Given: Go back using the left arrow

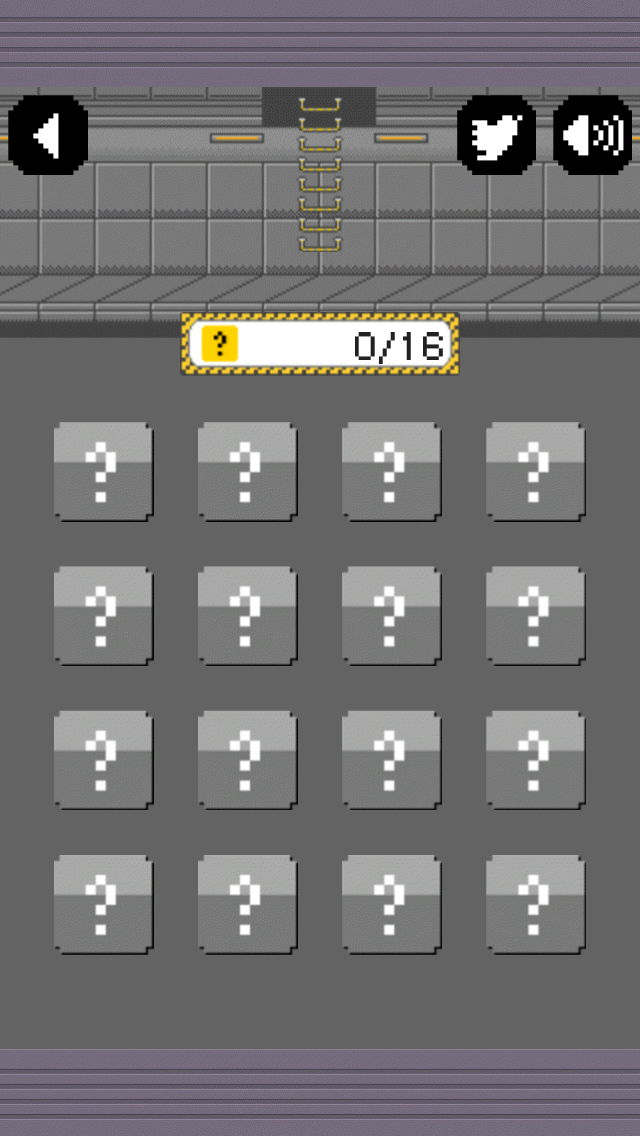Looking at the screenshot, I should [47, 135].
